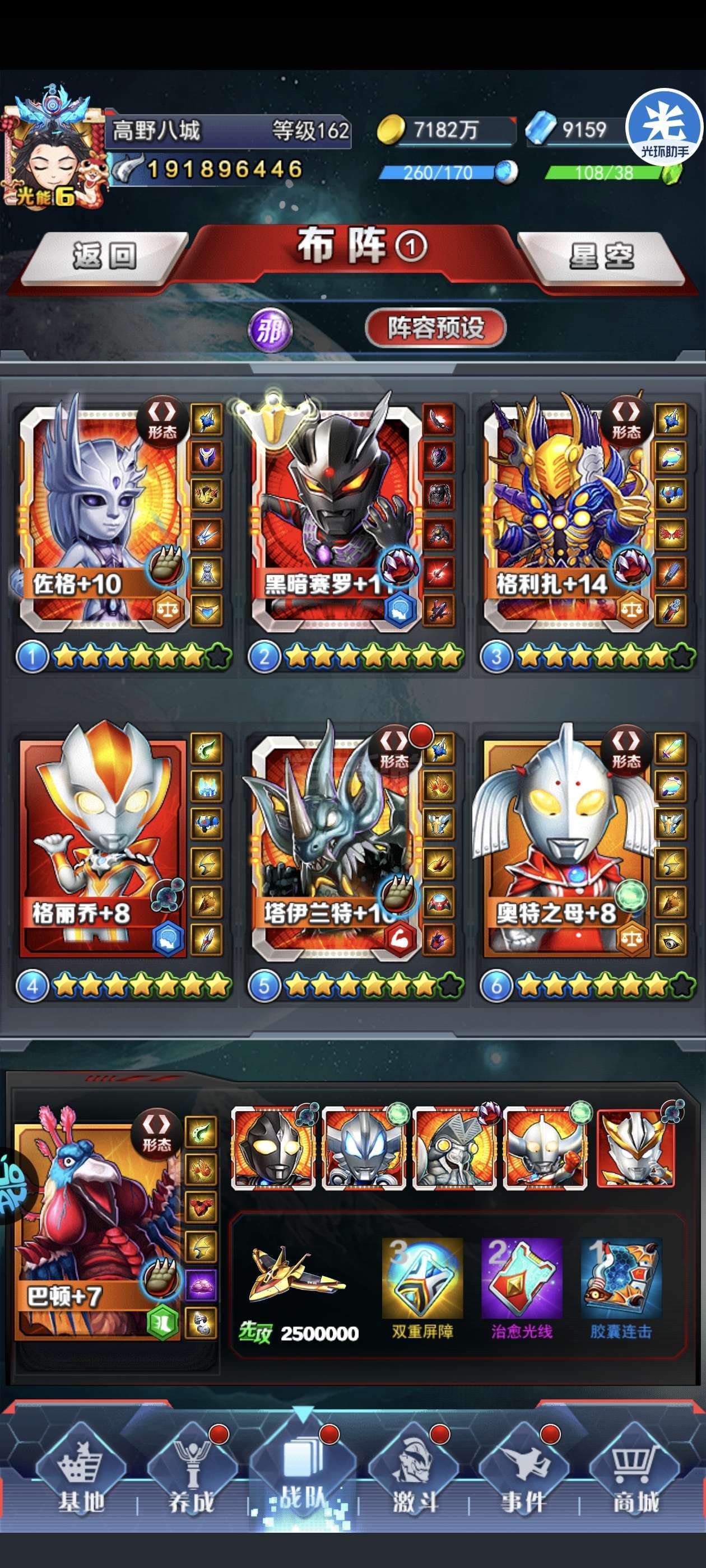Open the 光环助手 floating assistant

click(665, 127)
